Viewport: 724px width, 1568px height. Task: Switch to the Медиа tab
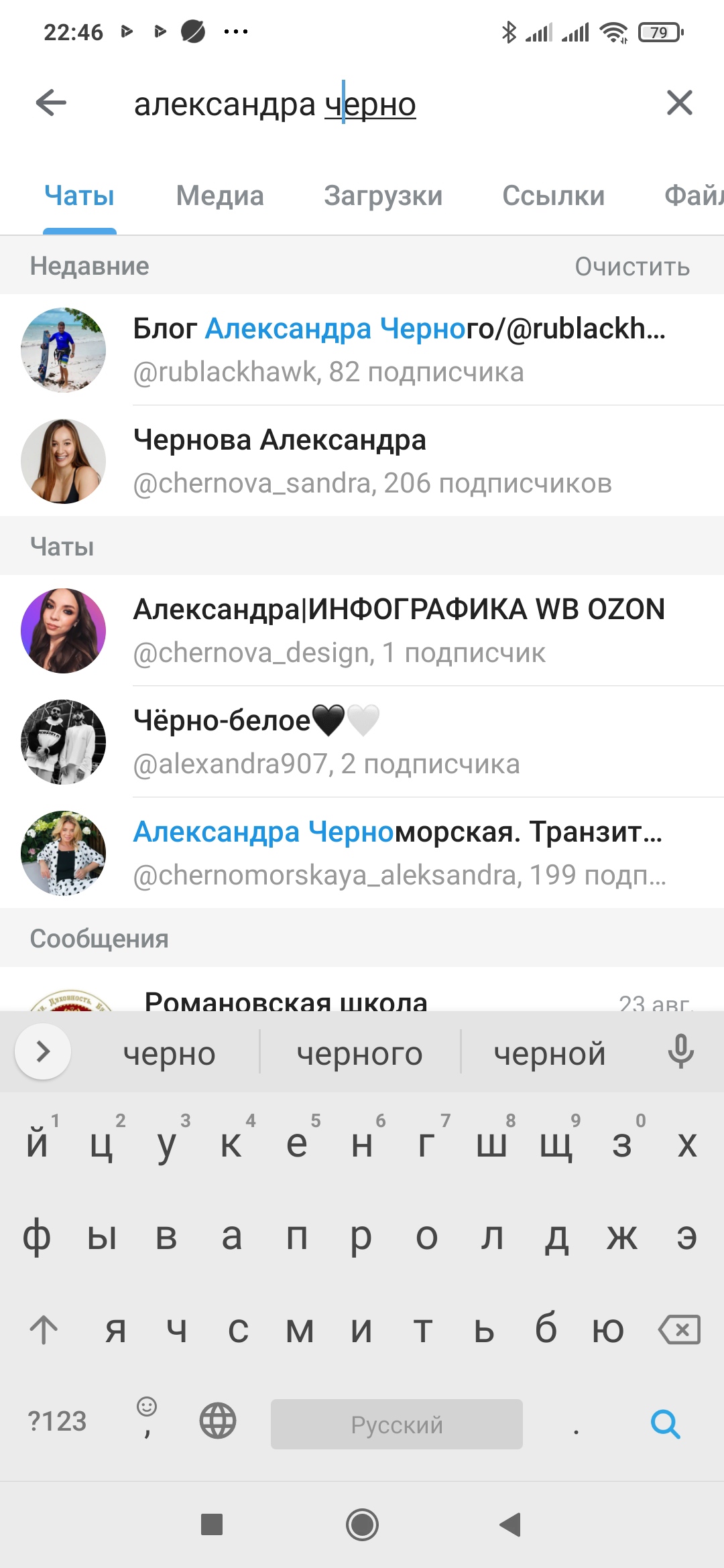pyautogui.click(x=220, y=196)
